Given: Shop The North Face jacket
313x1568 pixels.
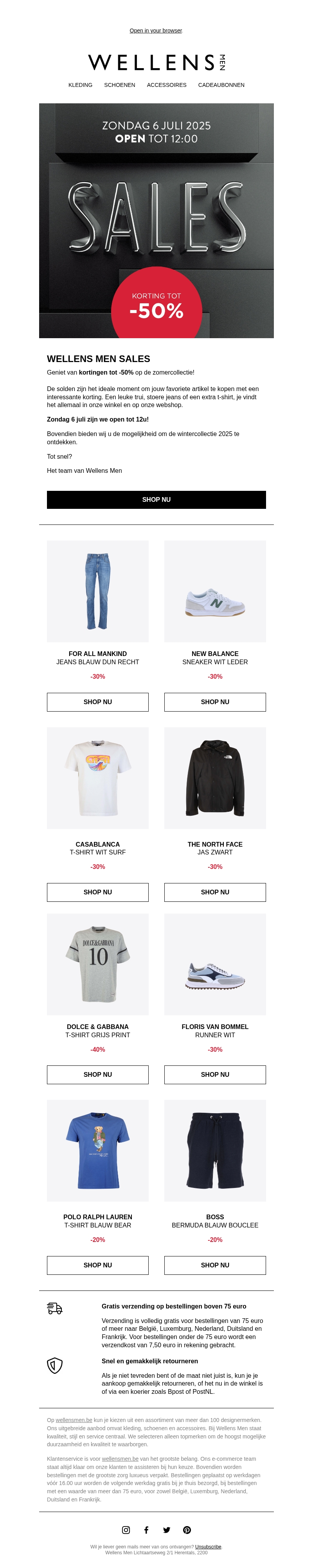Looking at the screenshot, I should pos(215,892).
